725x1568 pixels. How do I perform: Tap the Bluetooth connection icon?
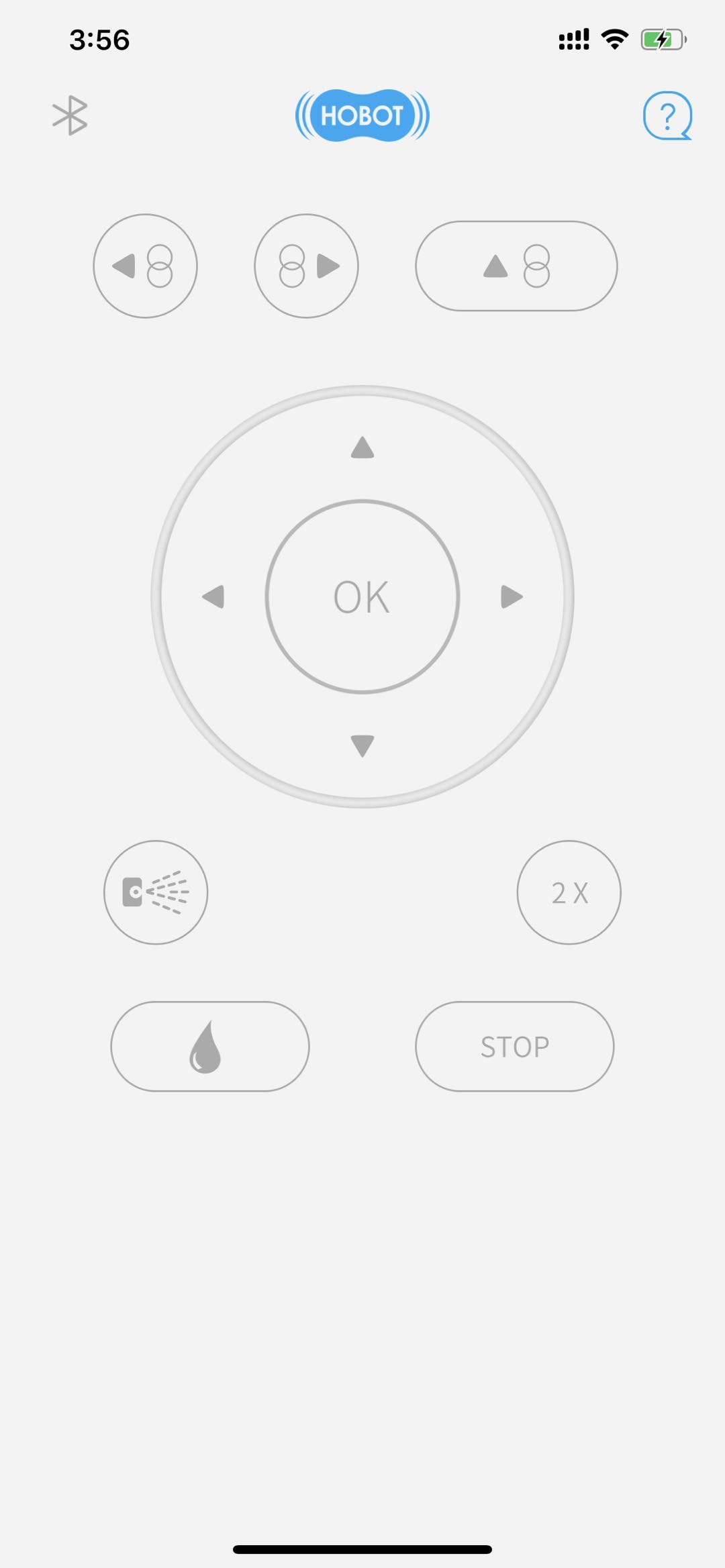click(x=70, y=115)
